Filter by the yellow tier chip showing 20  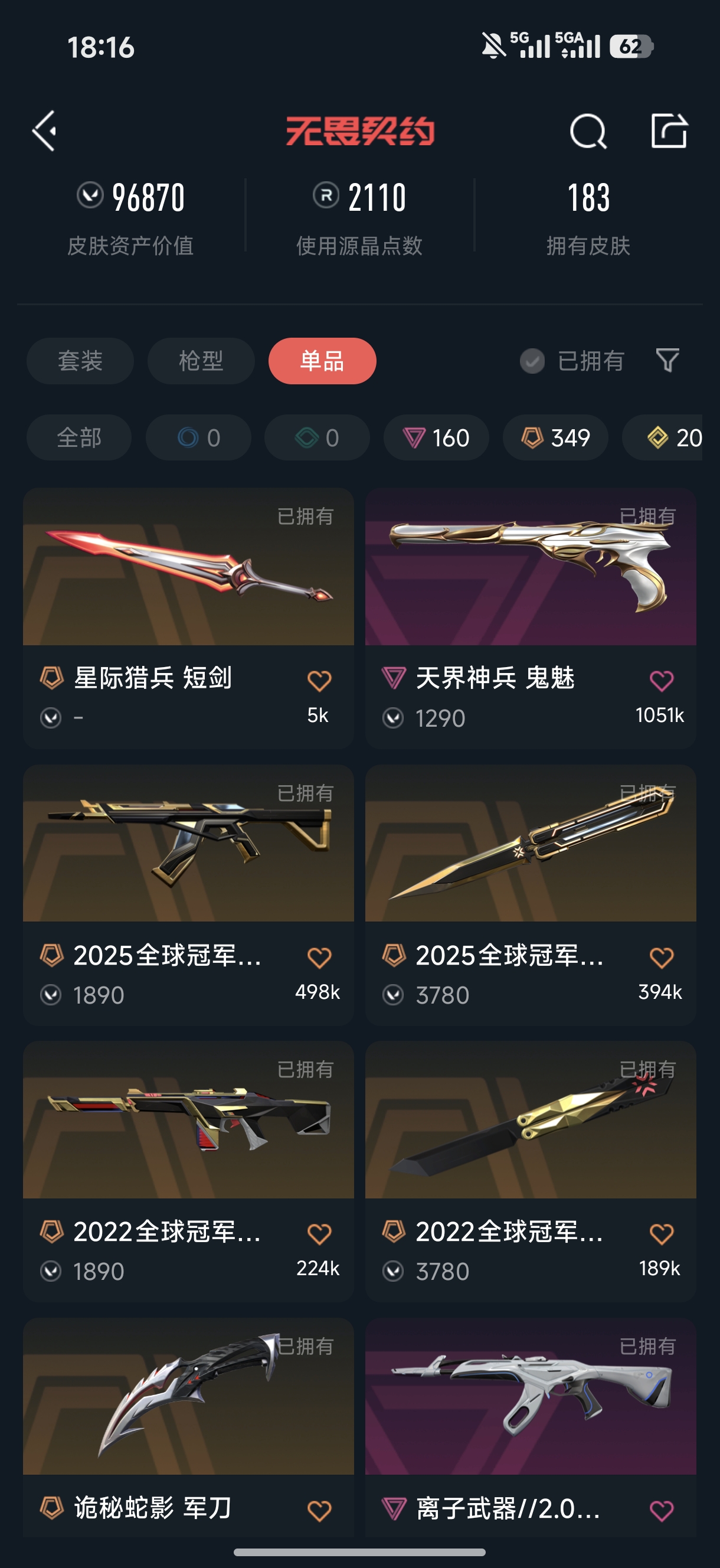(x=662, y=437)
